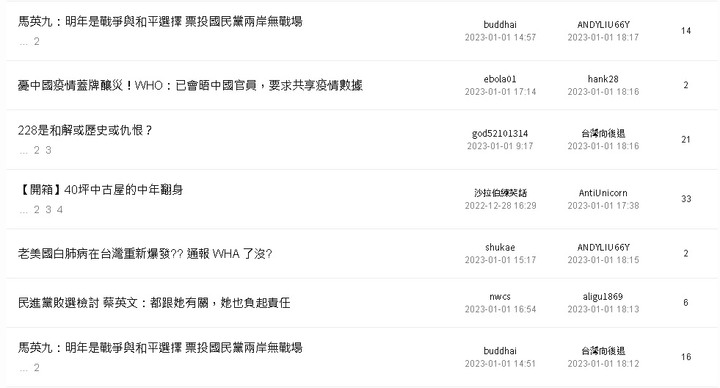View the profile of last replier aligu1869
The height and width of the screenshot is (388, 720).
tap(603, 297)
